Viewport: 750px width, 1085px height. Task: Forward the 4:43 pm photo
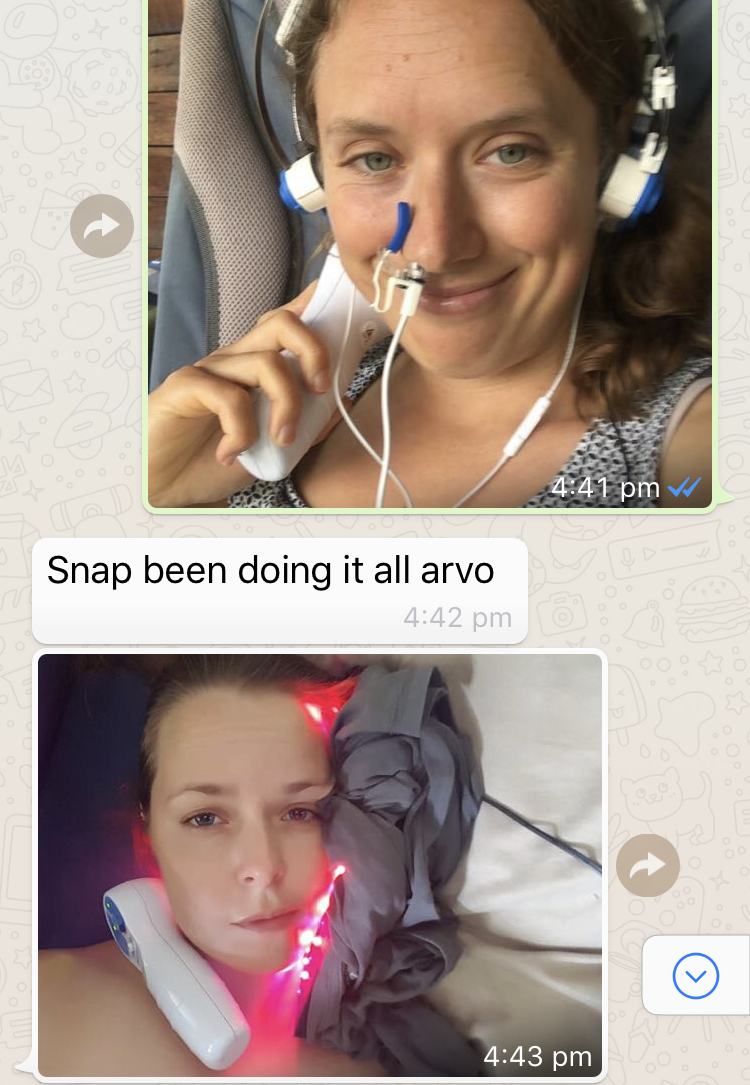647,865
